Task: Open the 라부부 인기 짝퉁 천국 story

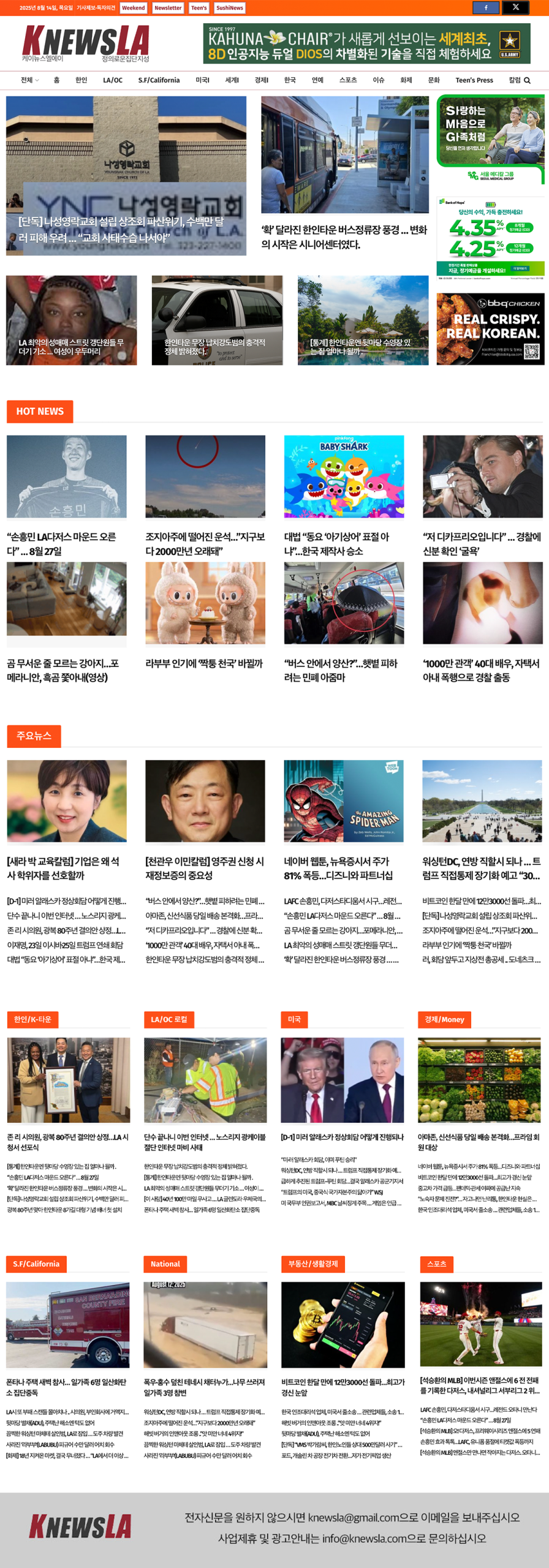Action: (x=204, y=663)
